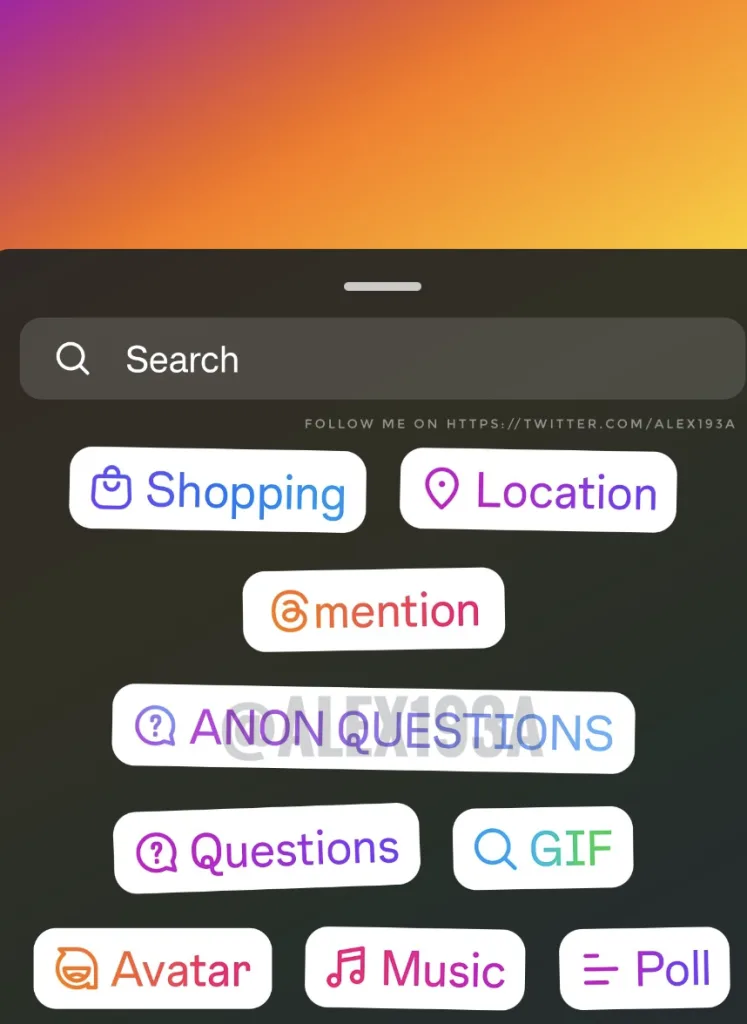The image size is (747, 1024).
Task: Tap the sticker search field
Action: tap(380, 359)
